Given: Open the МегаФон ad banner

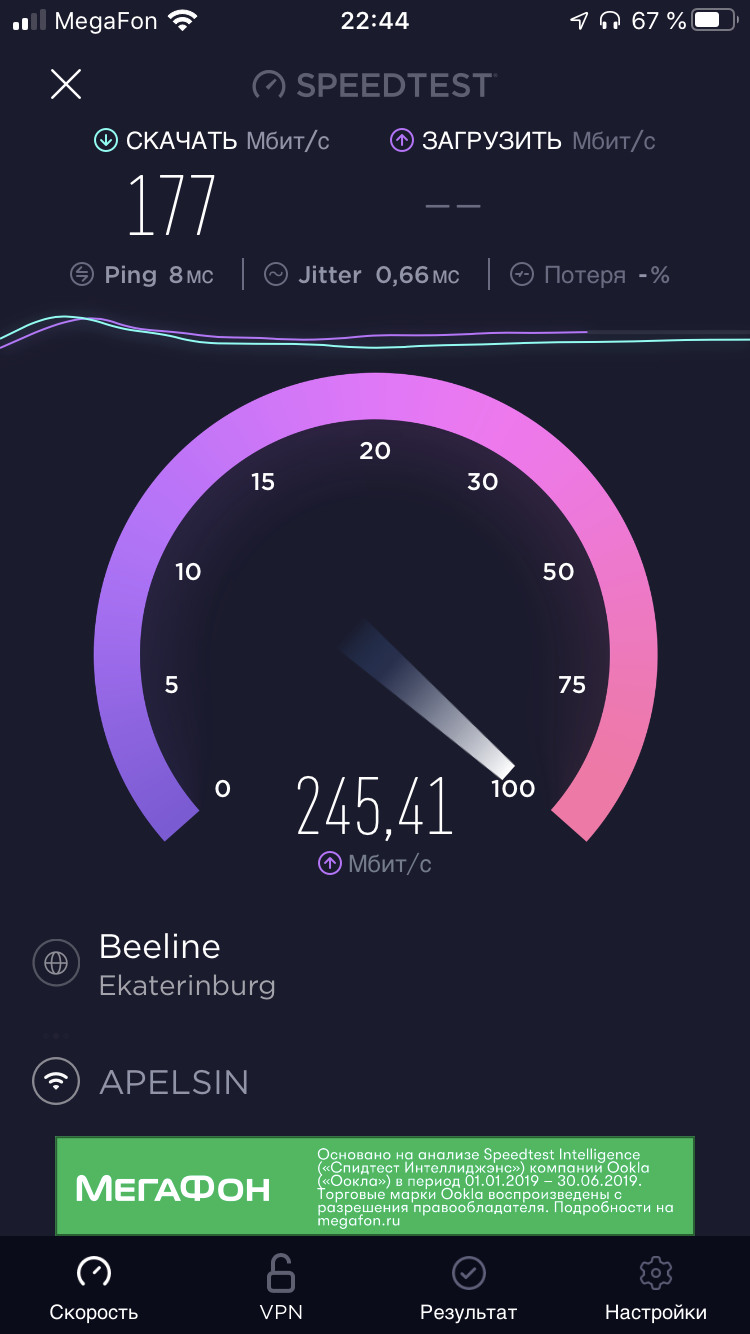Looking at the screenshot, I should coord(375,1186).
